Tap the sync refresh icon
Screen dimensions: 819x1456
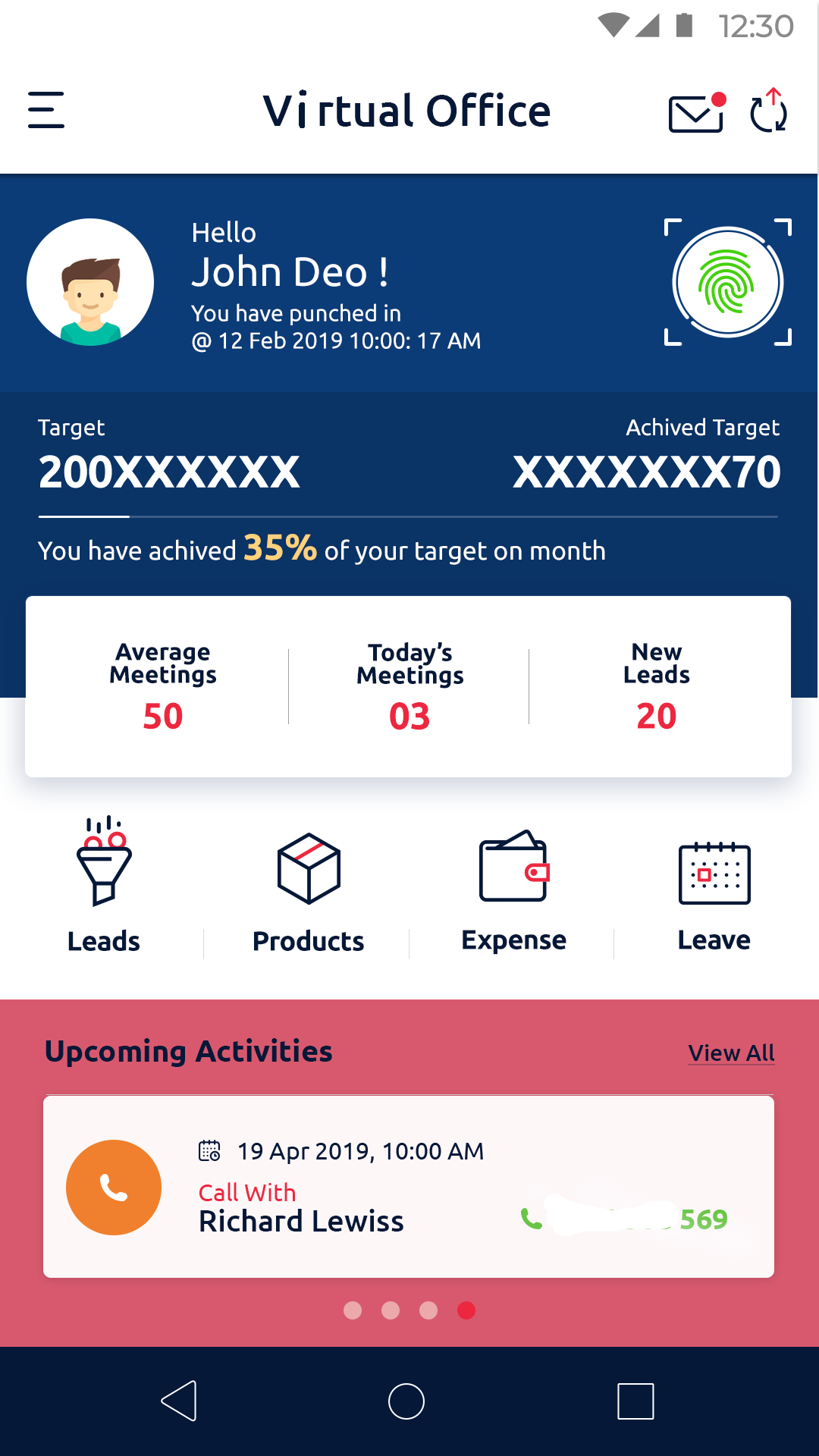pos(768,112)
